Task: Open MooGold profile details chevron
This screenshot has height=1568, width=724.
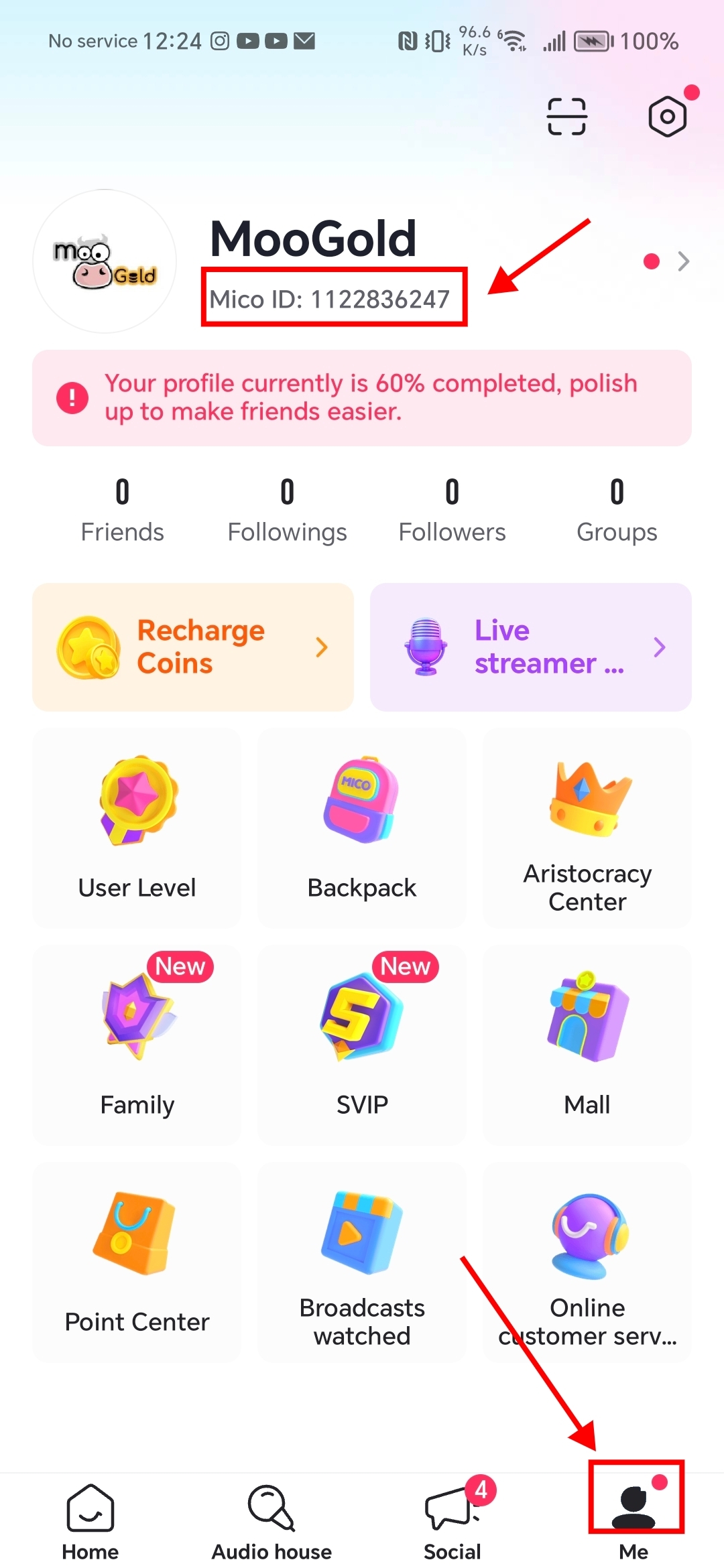Action: [x=682, y=261]
